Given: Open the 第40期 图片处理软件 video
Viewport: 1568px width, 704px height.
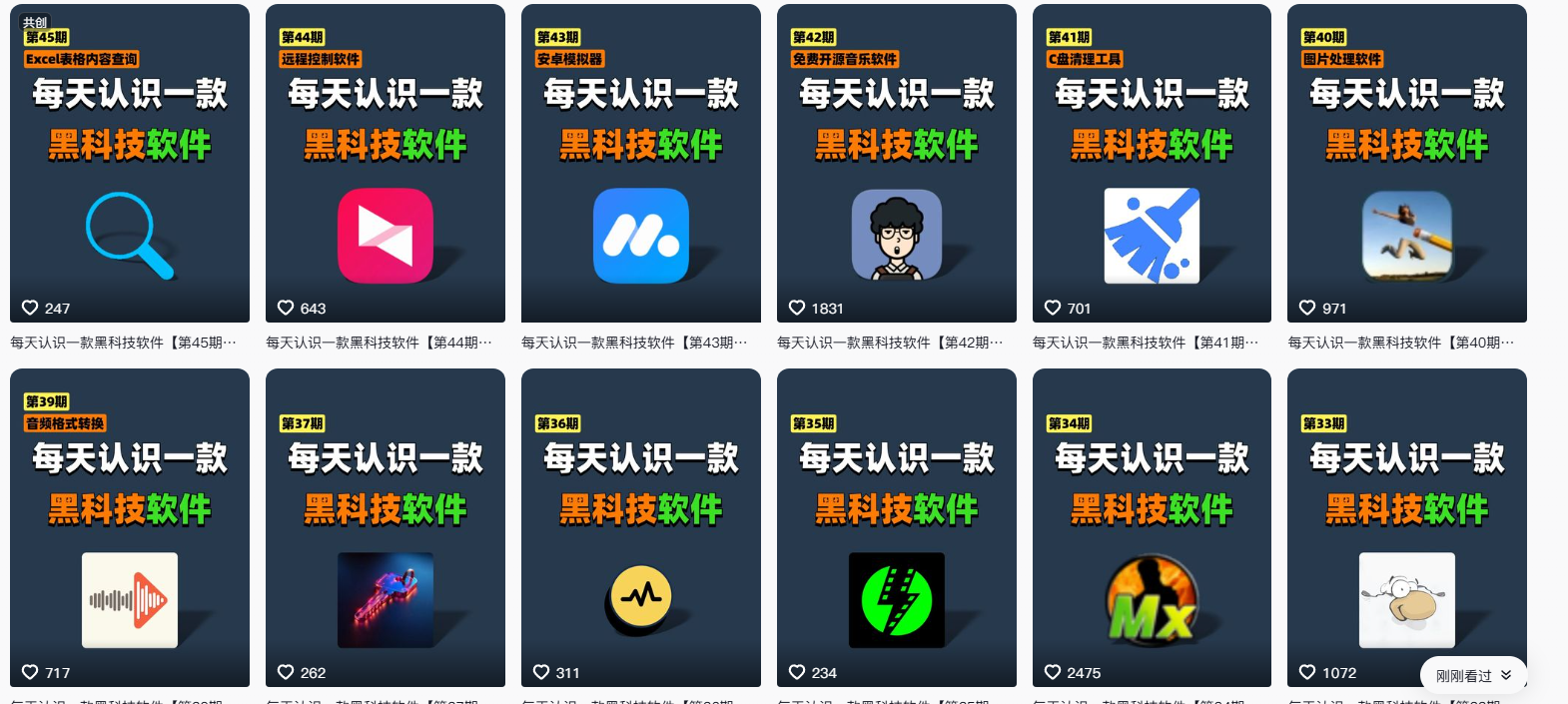Looking at the screenshot, I should click(x=1407, y=165).
